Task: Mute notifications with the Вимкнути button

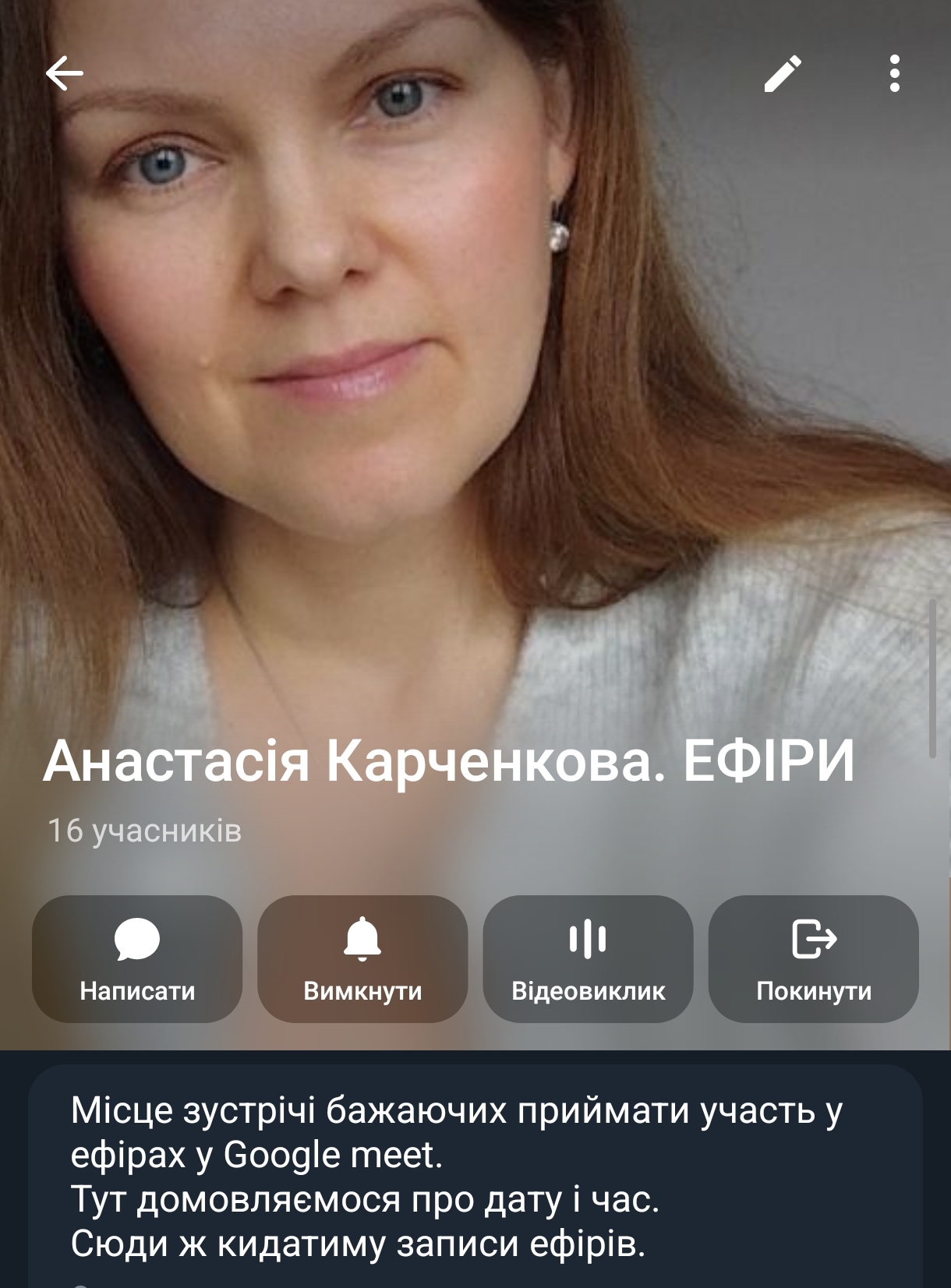Action: (362, 958)
